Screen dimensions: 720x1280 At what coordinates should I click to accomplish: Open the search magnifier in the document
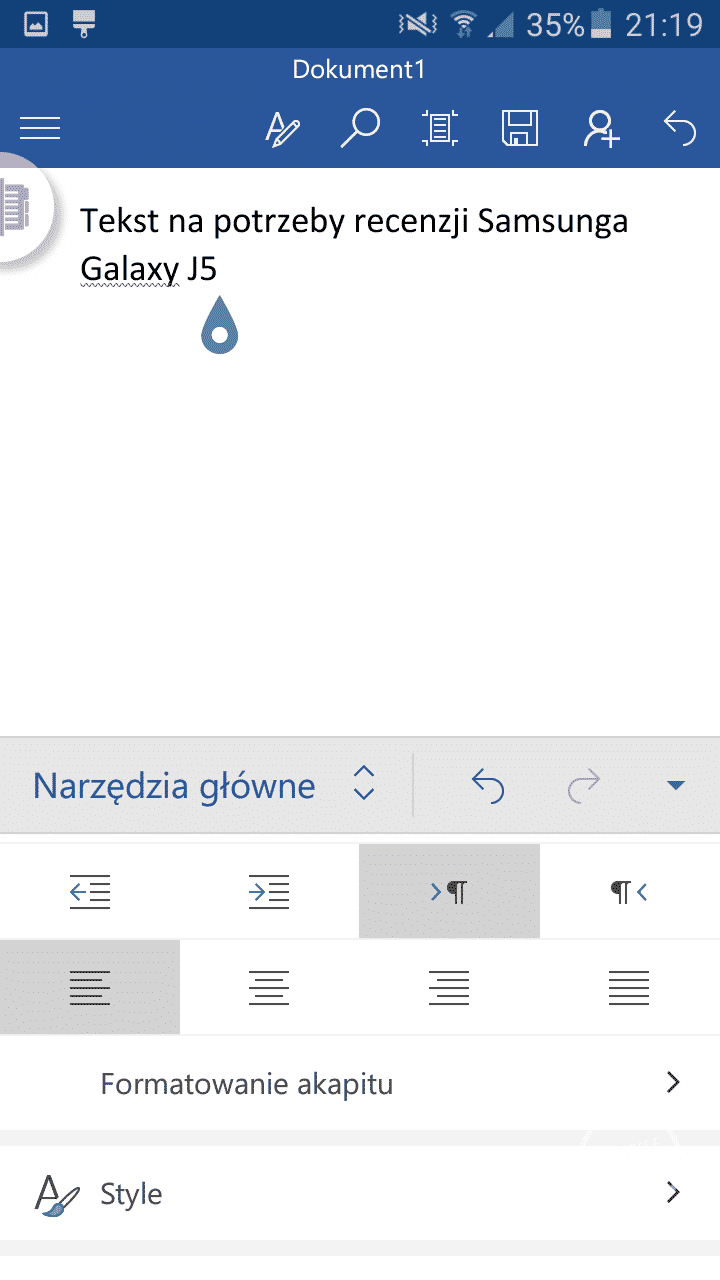click(360, 129)
